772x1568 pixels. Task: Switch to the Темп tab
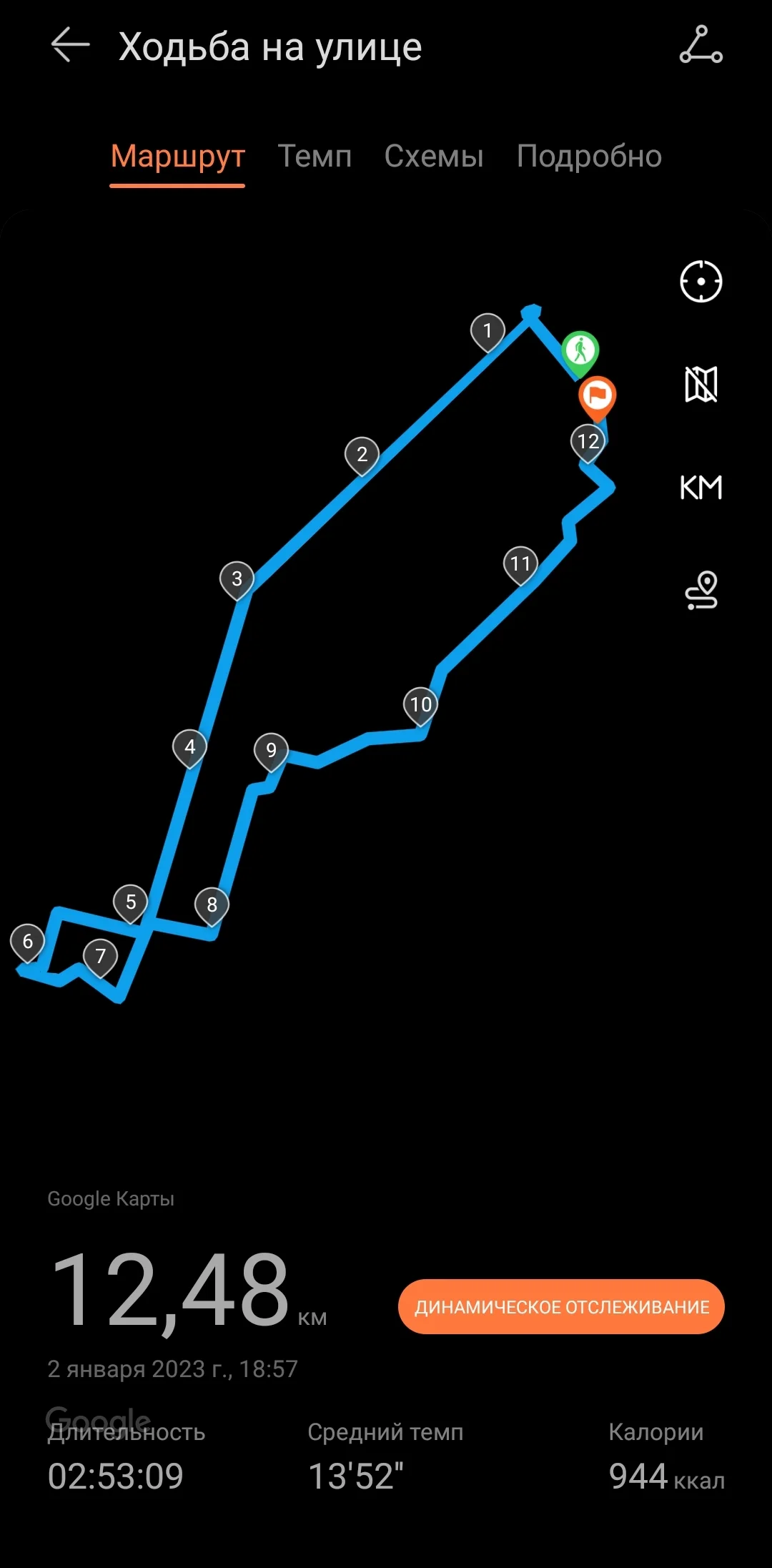[x=315, y=156]
